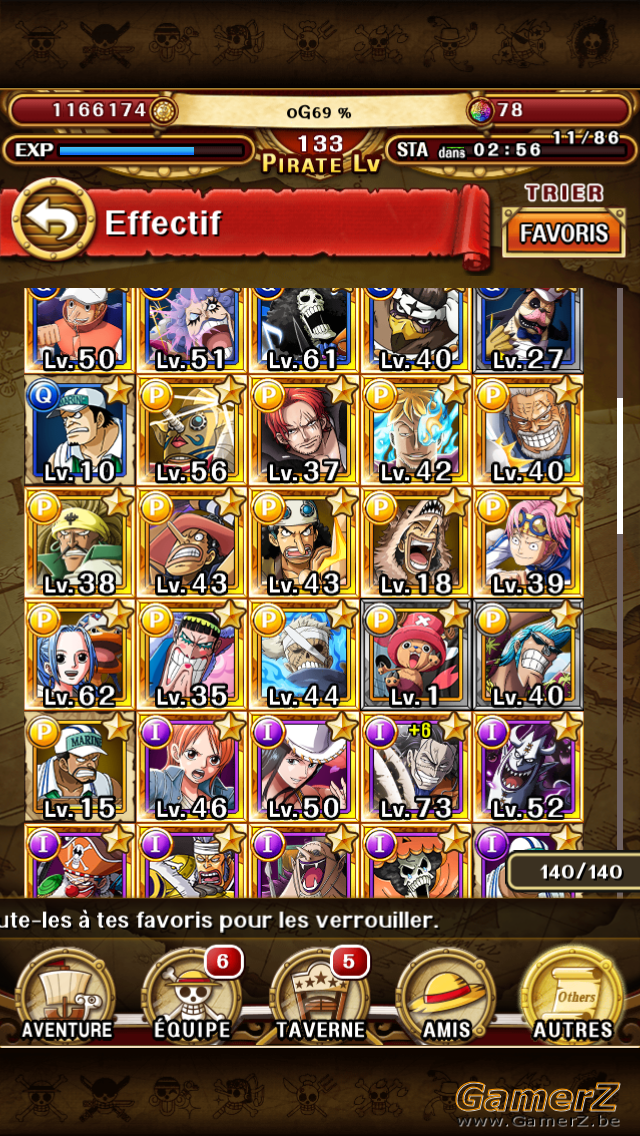The width and height of the screenshot is (640, 1136).
Task: Select the Lv.52 purple character card
Action: (528, 767)
